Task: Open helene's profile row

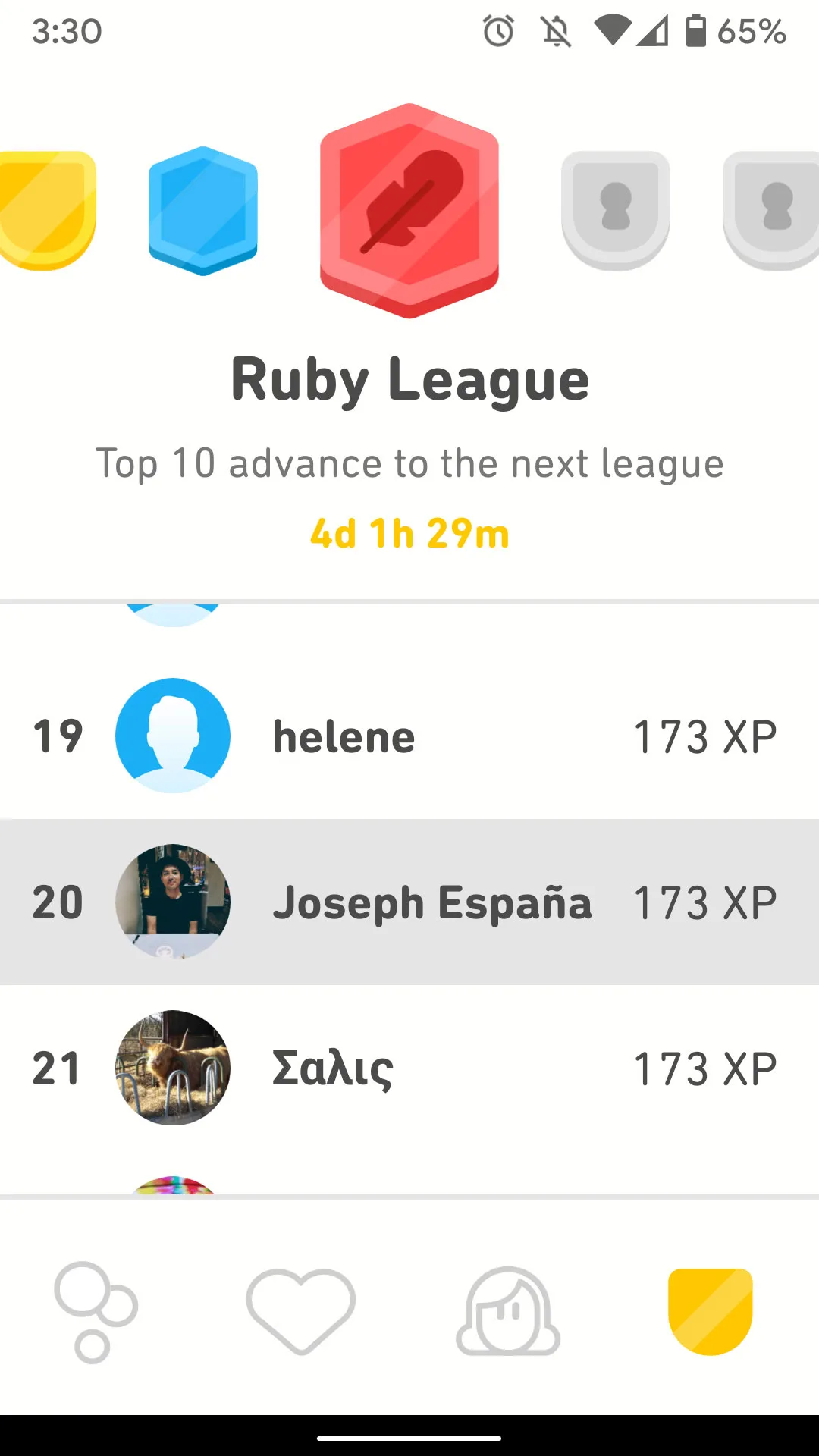Action: 409,736
